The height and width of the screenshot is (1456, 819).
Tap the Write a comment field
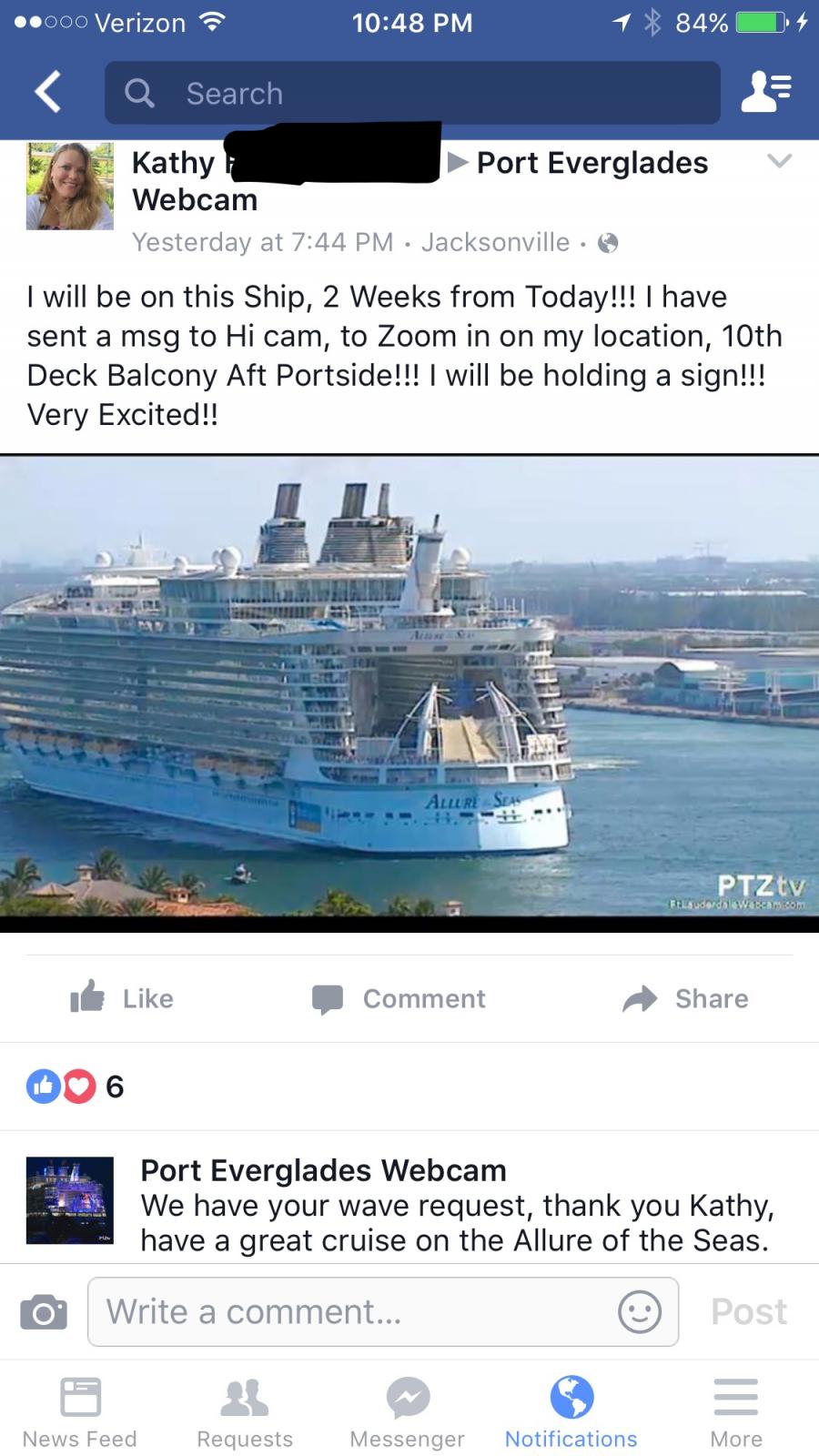pyautogui.click(x=383, y=1311)
